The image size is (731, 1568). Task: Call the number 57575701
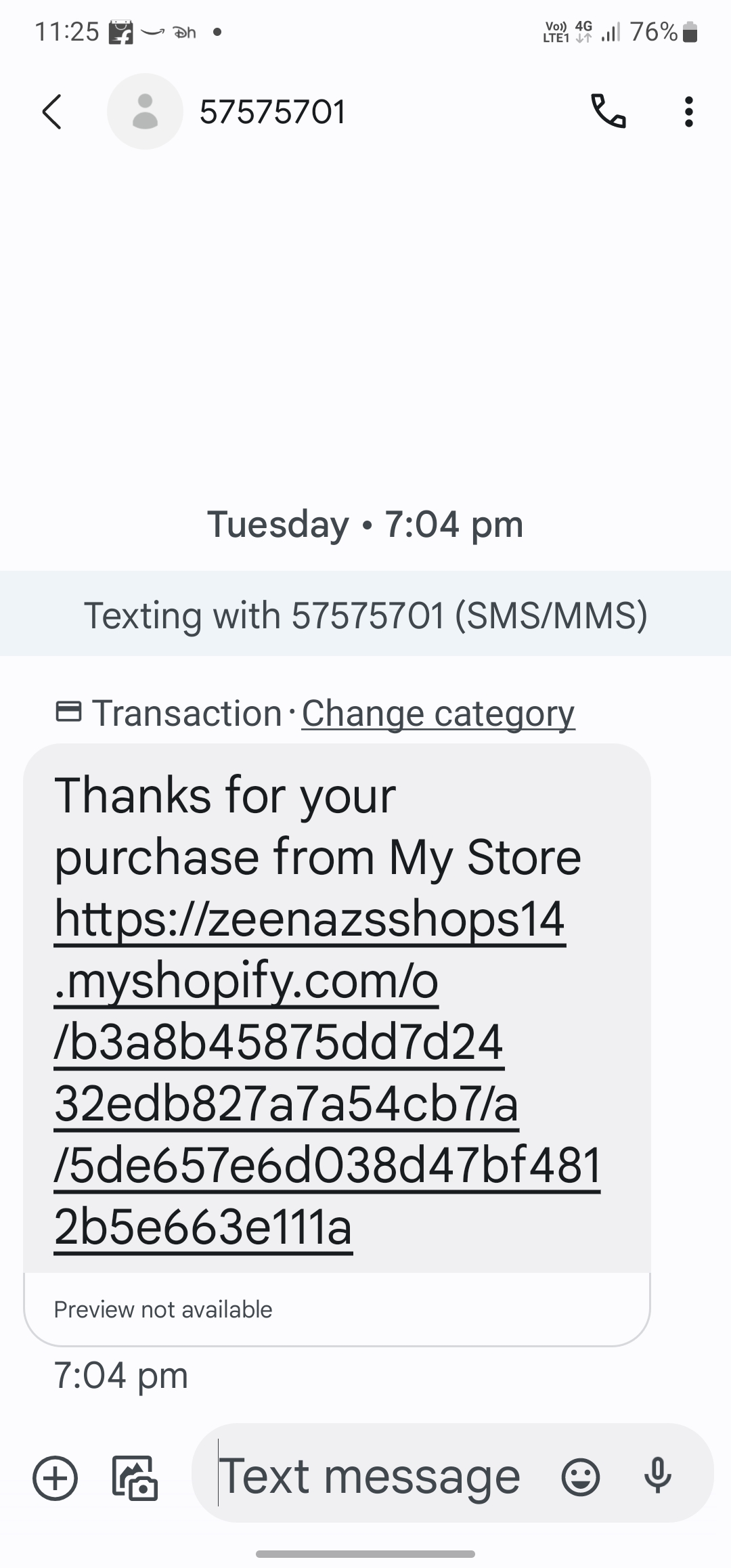[608, 112]
